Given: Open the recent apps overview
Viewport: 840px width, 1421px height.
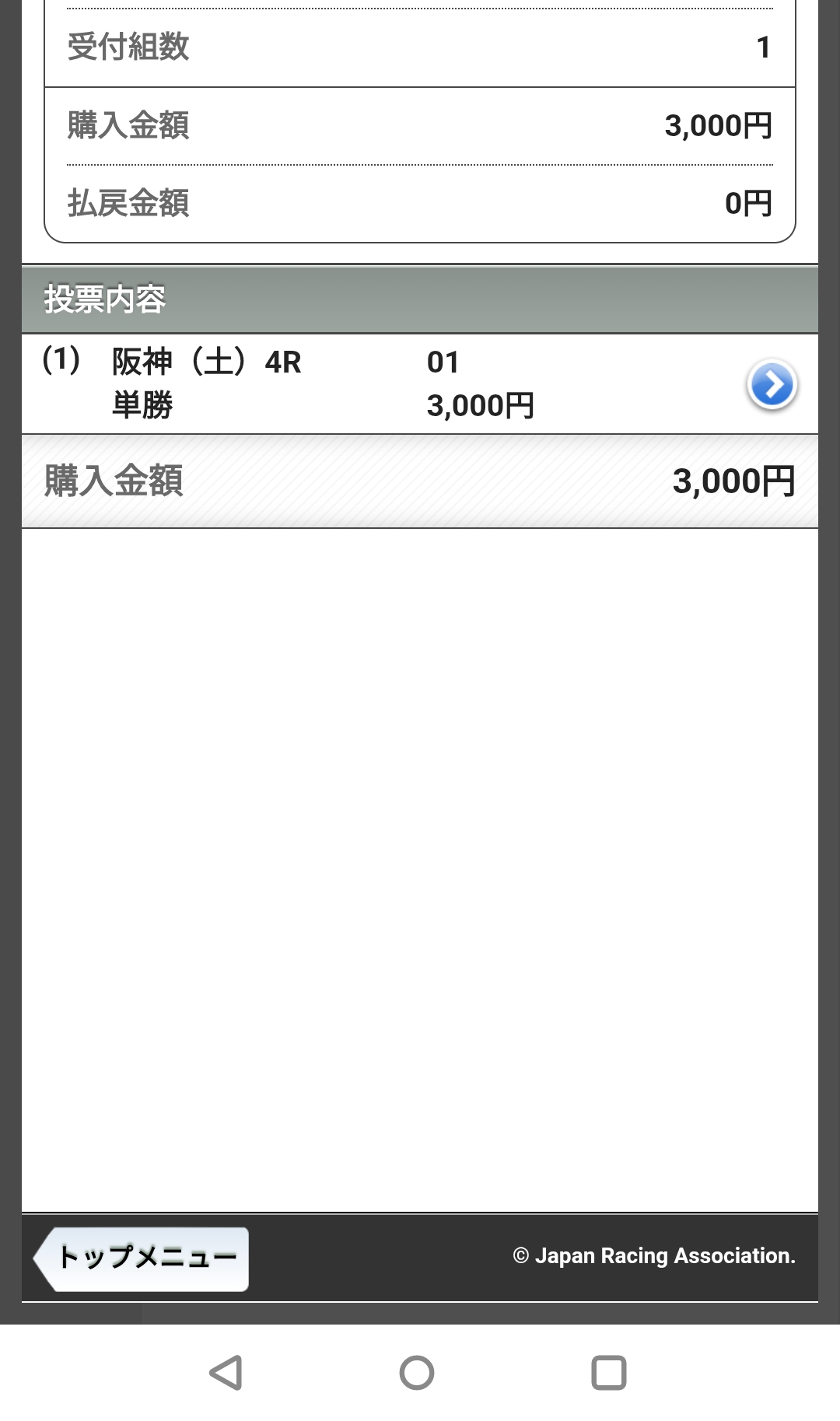Looking at the screenshot, I should 608,1373.
